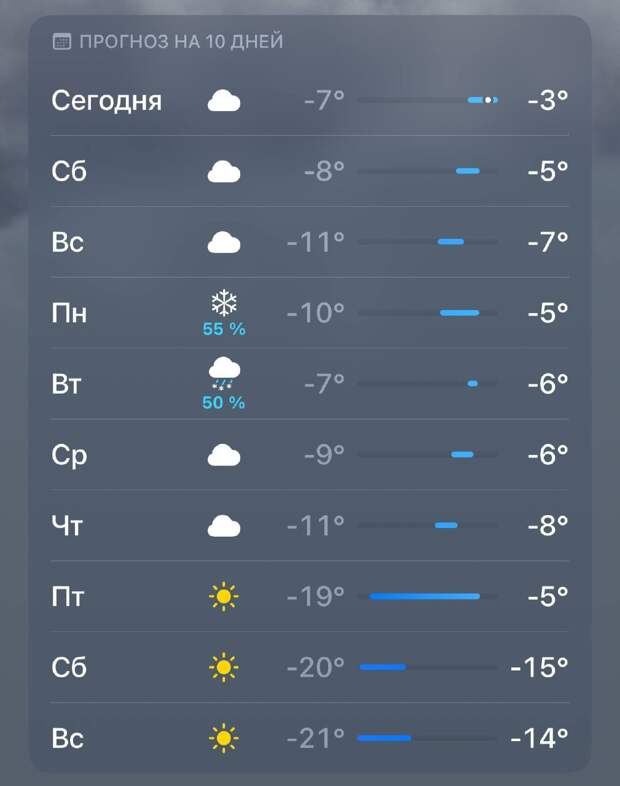Viewport: 620px width, 786px height.
Task: Open the Пн forecast with 55 % snow
Action: (x=310, y=313)
